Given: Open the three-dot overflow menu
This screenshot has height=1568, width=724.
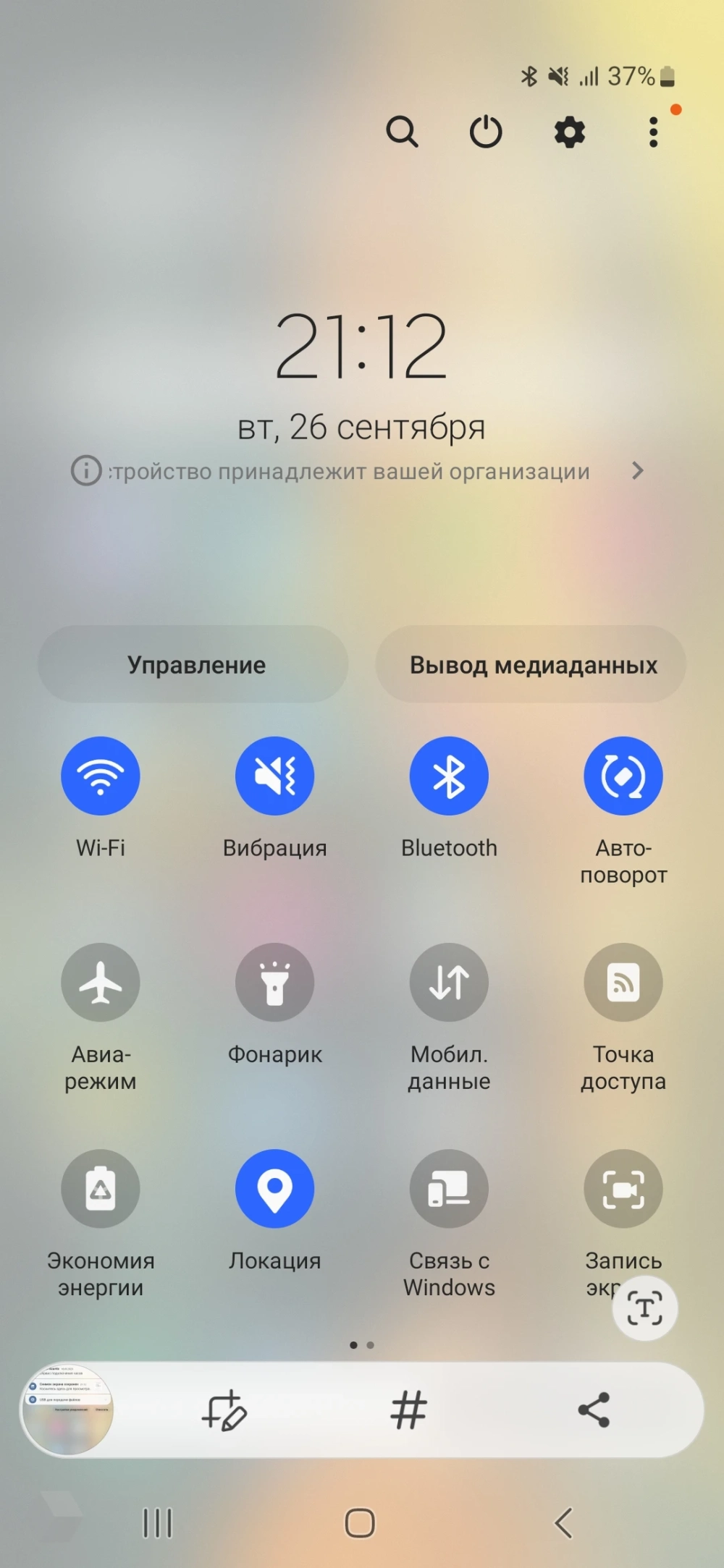Looking at the screenshot, I should [x=653, y=132].
